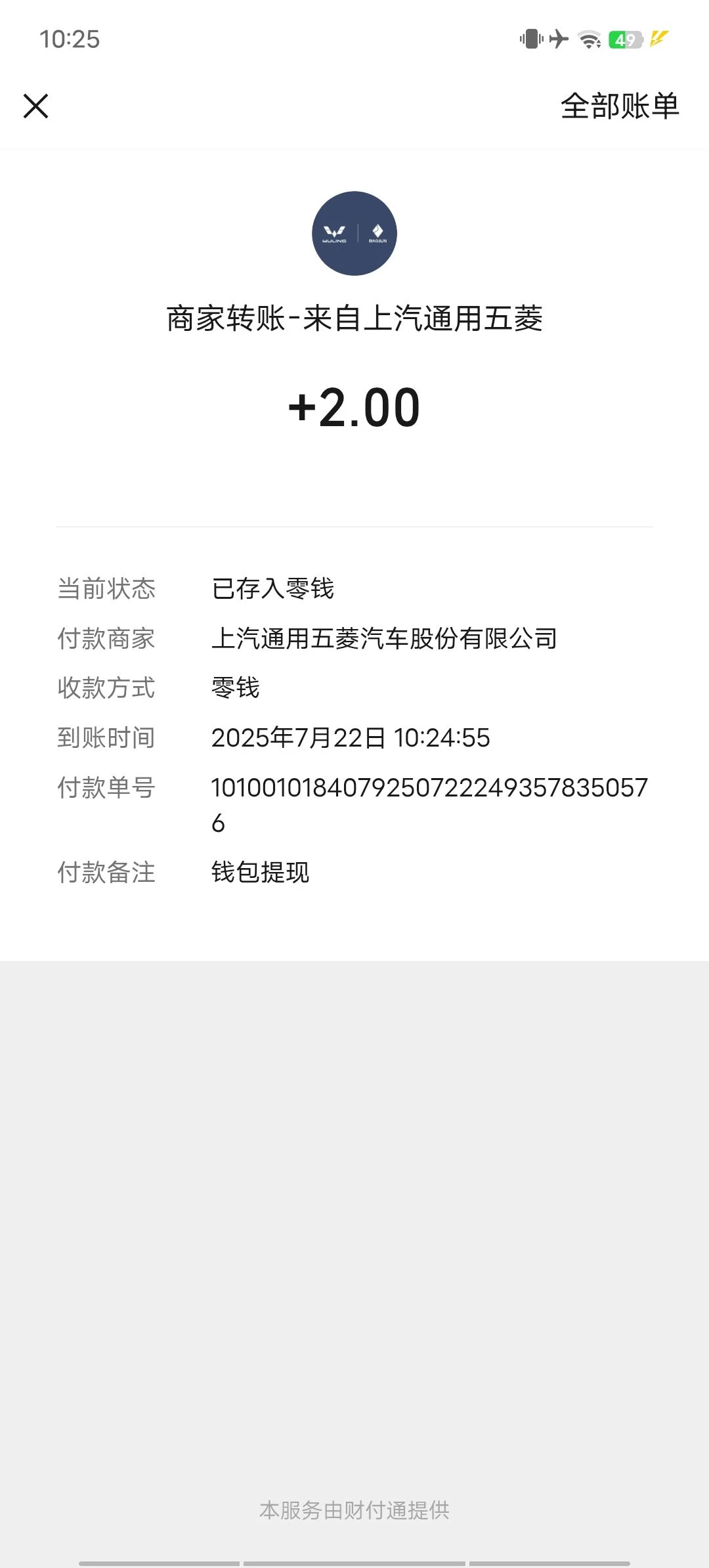The height and width of the screenshot is (1568, 709).
Task: Tap the bottom gesture navigation bar
Action: [354, 1559]
